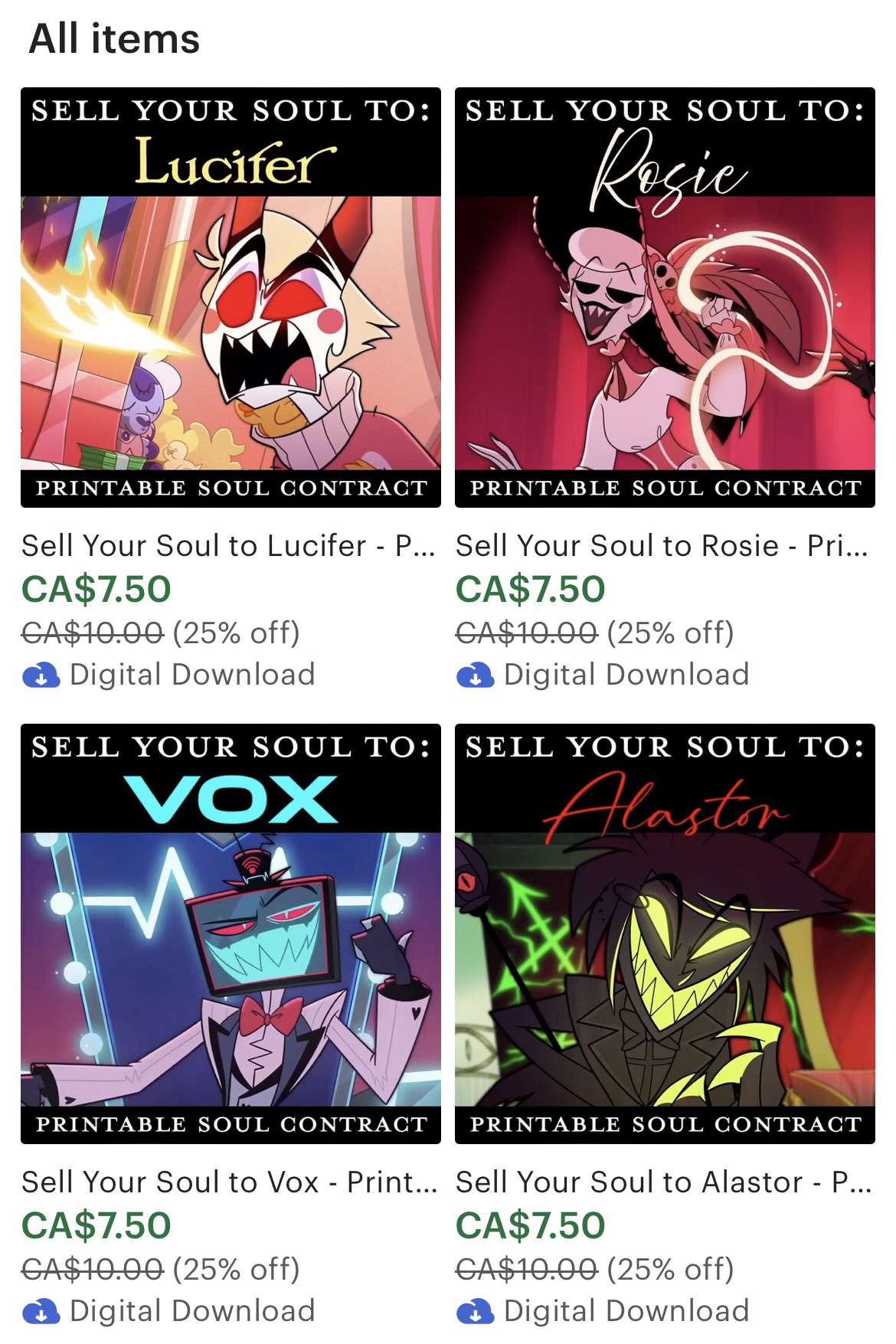View the Sell Your Soul to Alastor product

(665, 934)
